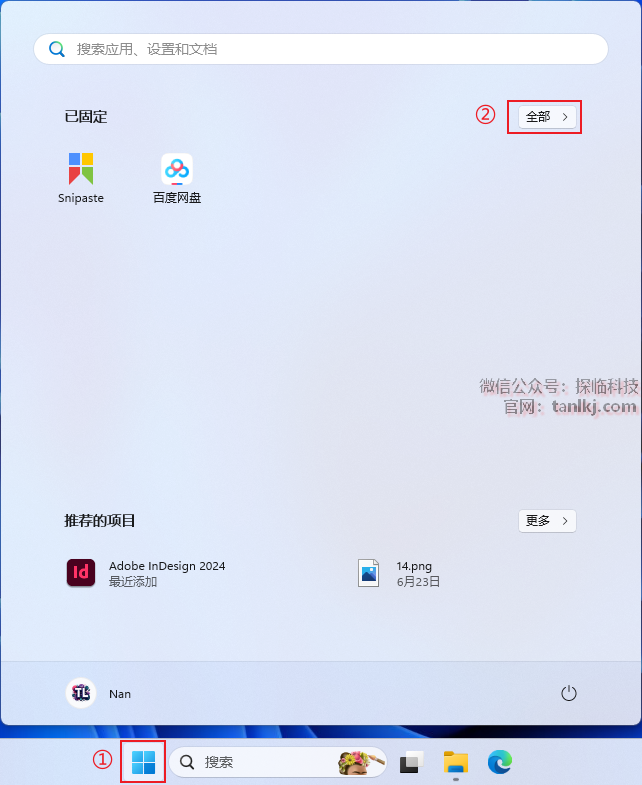The width and height of the screenshot is (642, 785).
Task: Open 百度网盘 from pinned apps
Action: coord(177,178)
